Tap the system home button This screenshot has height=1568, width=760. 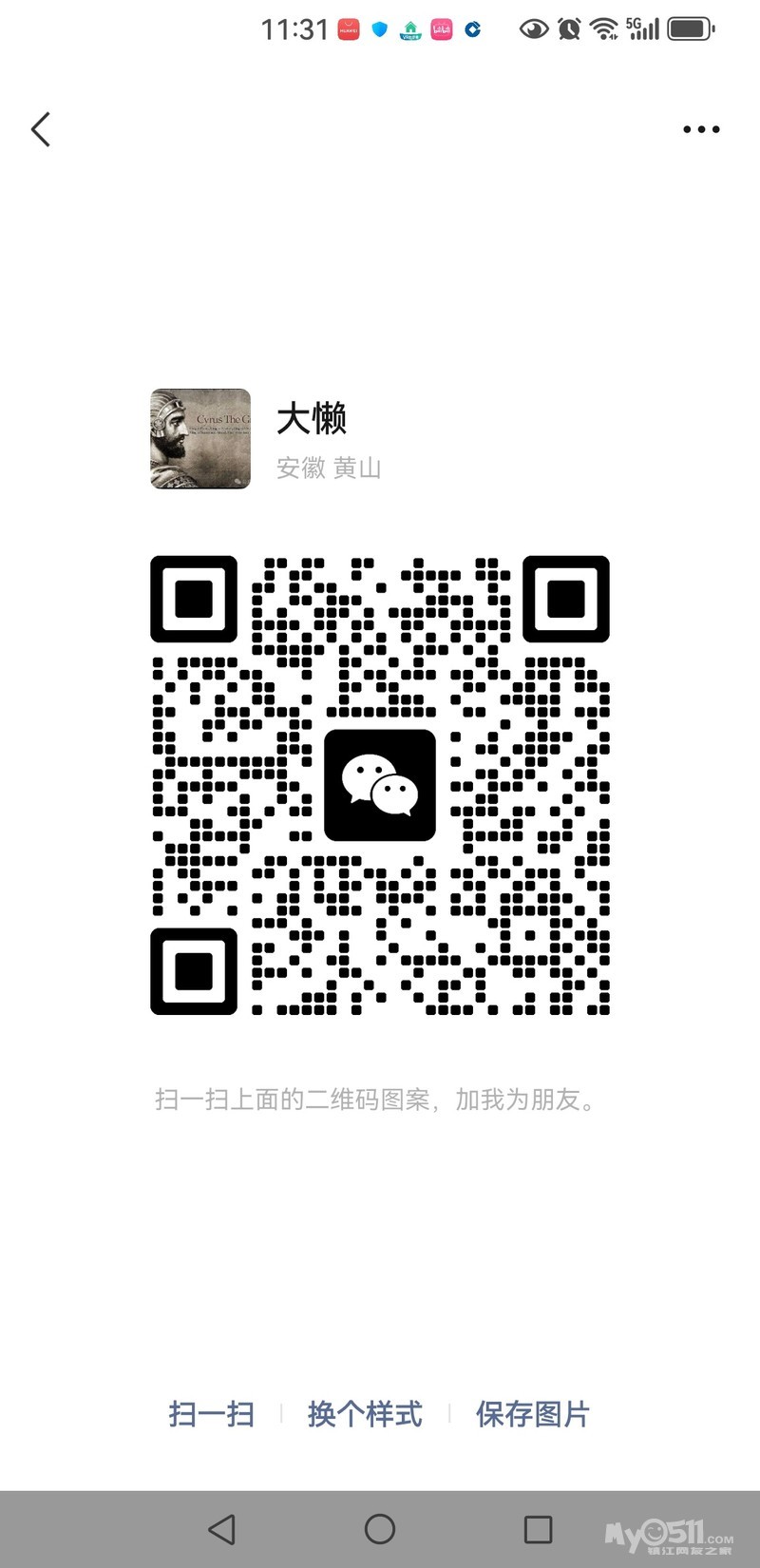380,1529
